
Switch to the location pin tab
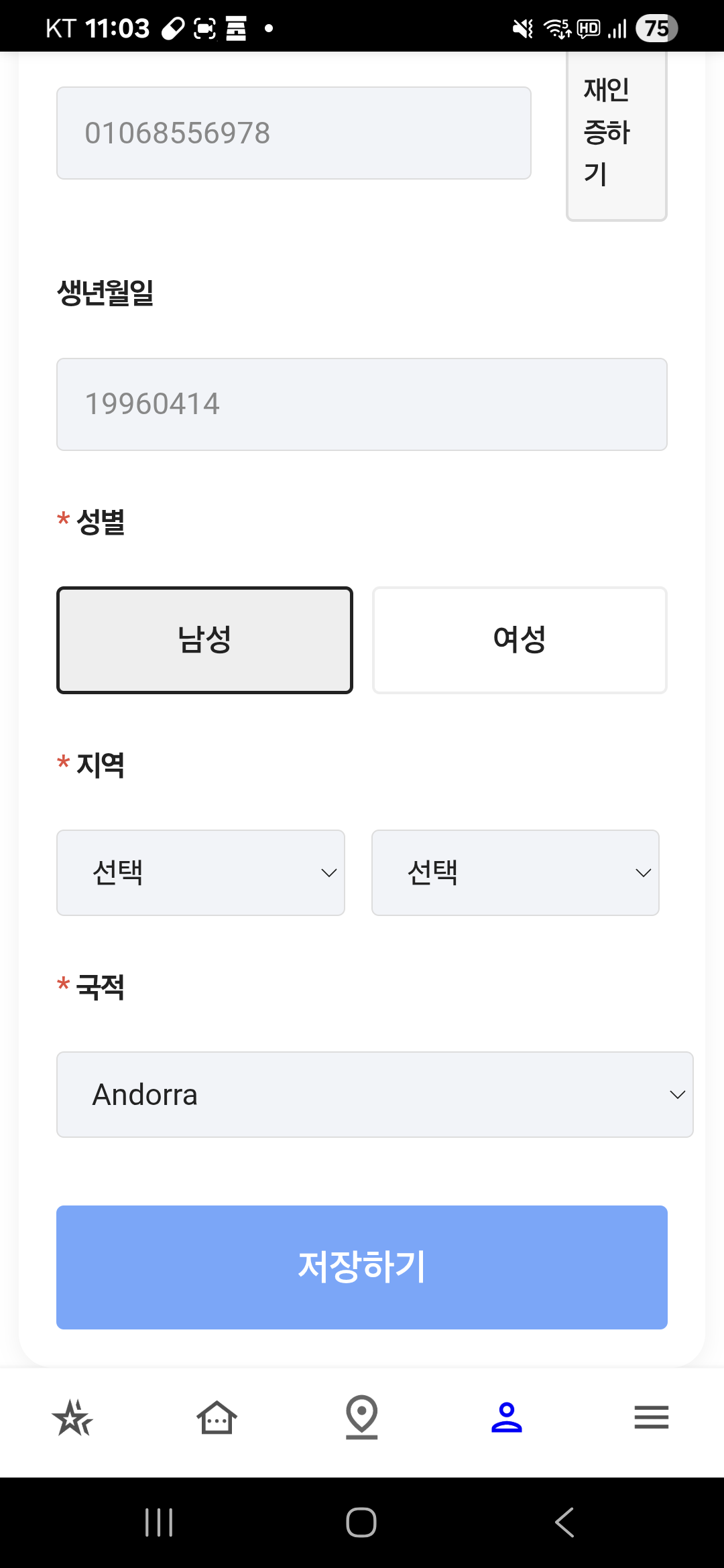[x=362, y=1417]
